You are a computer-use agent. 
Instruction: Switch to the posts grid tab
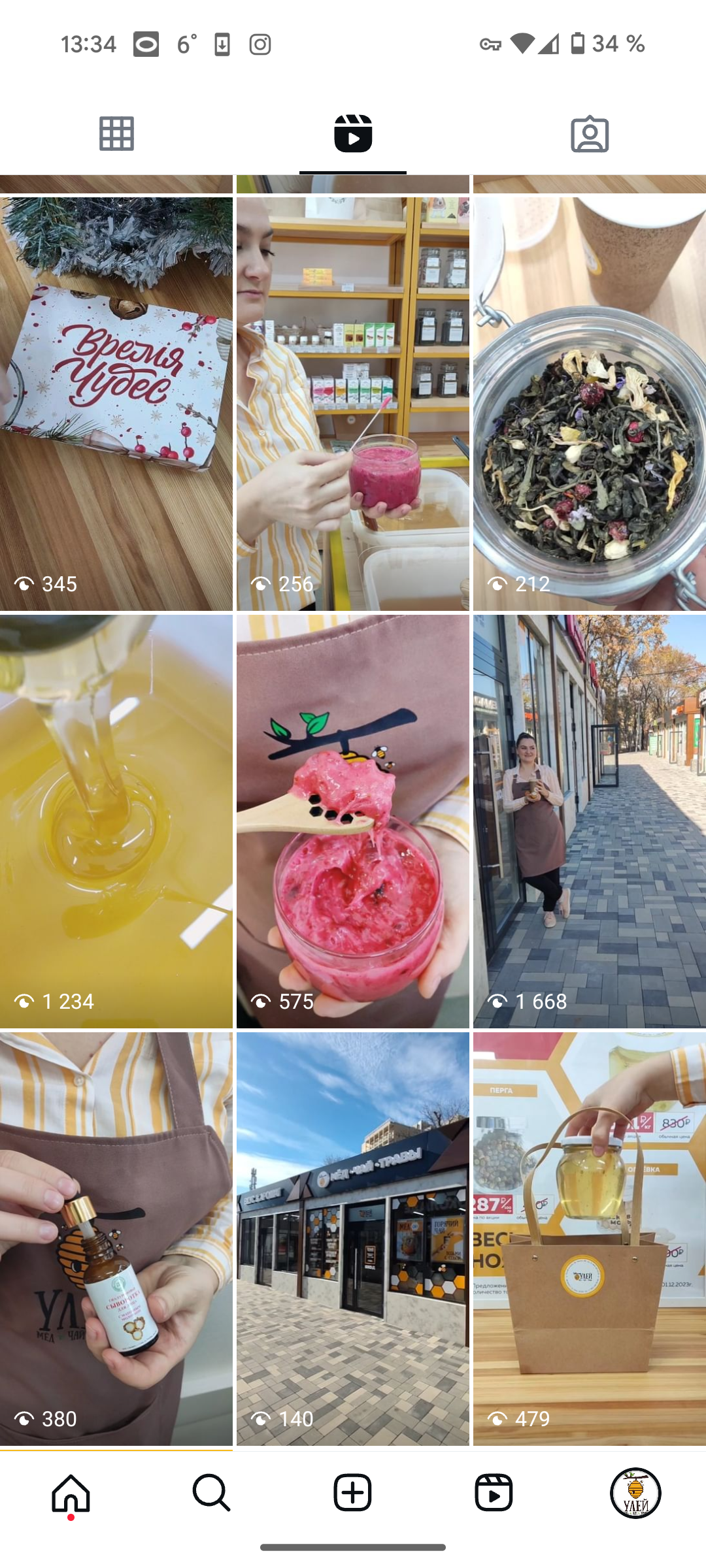point(116,134)
